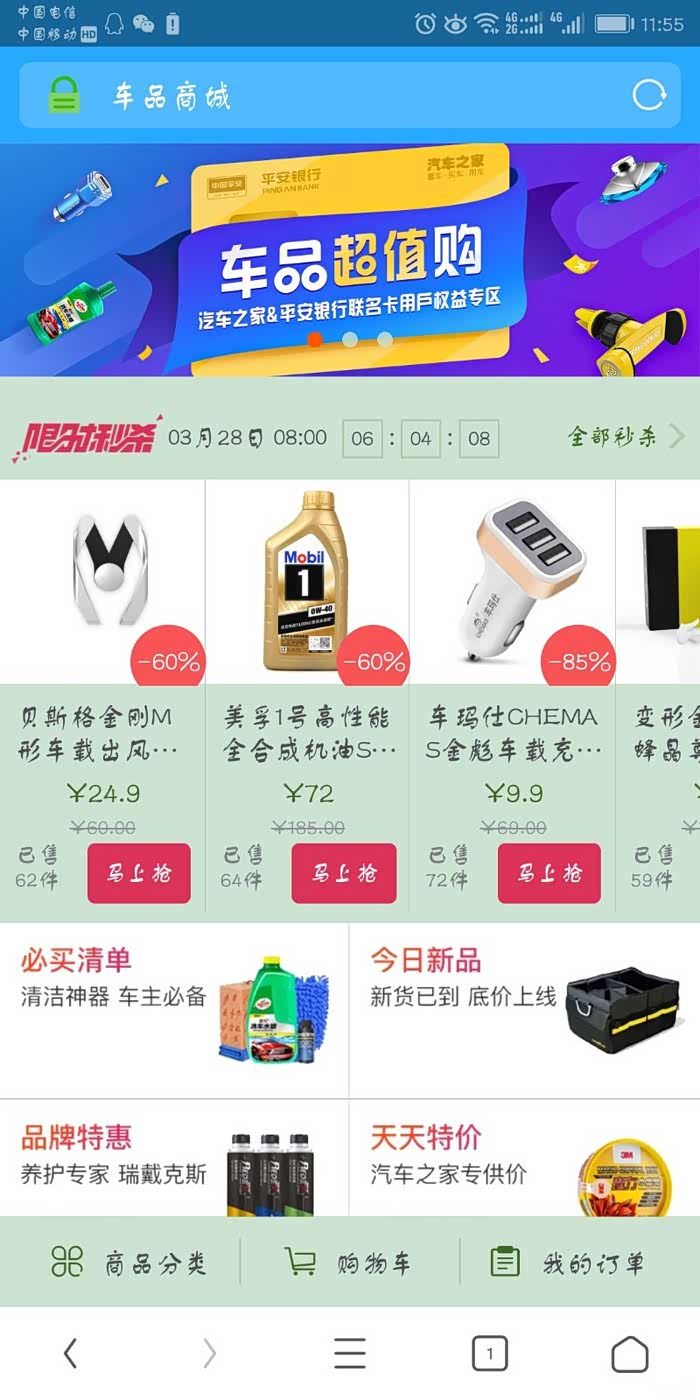The height and width of the screenshot is (1400, 700).
Task: Go to the browser home page
Action: [629, 1354]
